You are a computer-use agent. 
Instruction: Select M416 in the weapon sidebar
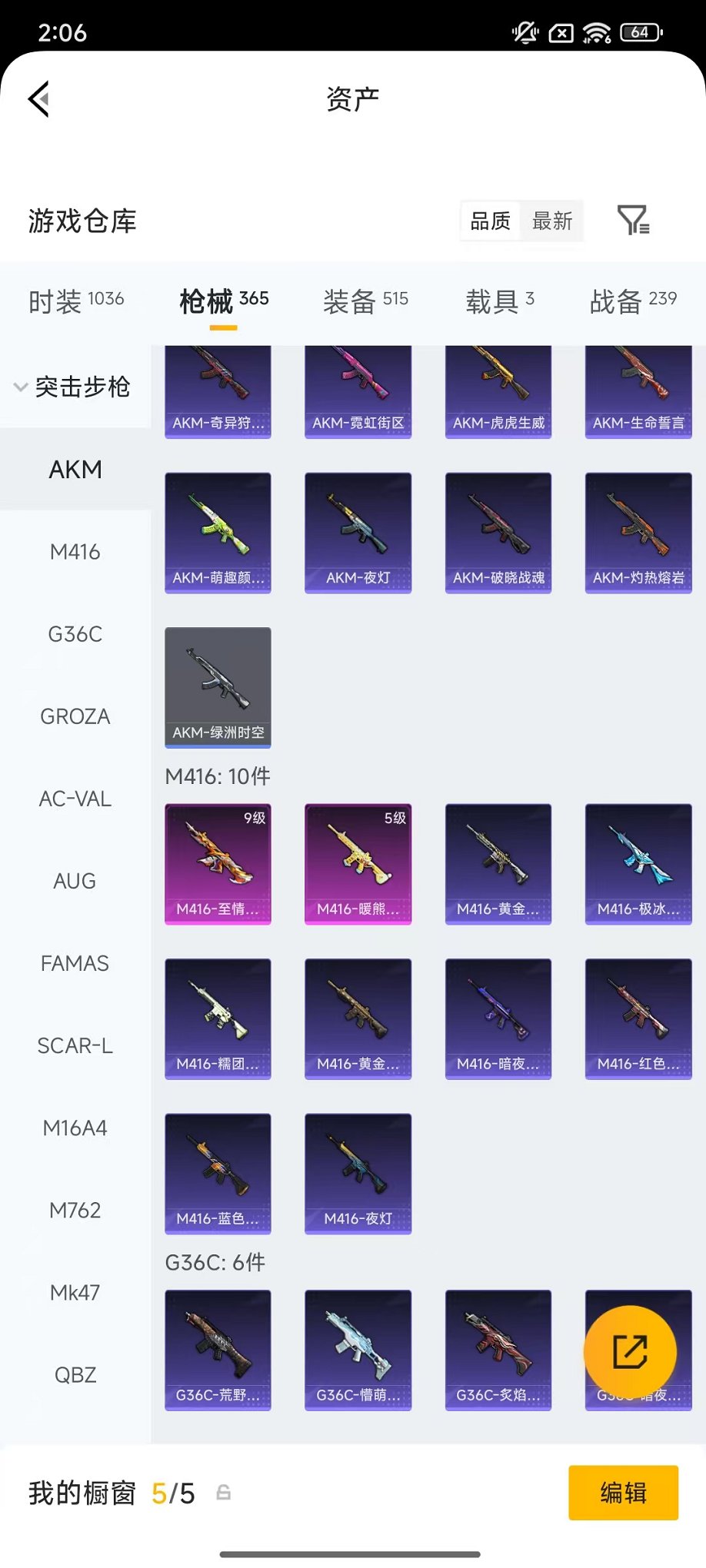(75, 552)
